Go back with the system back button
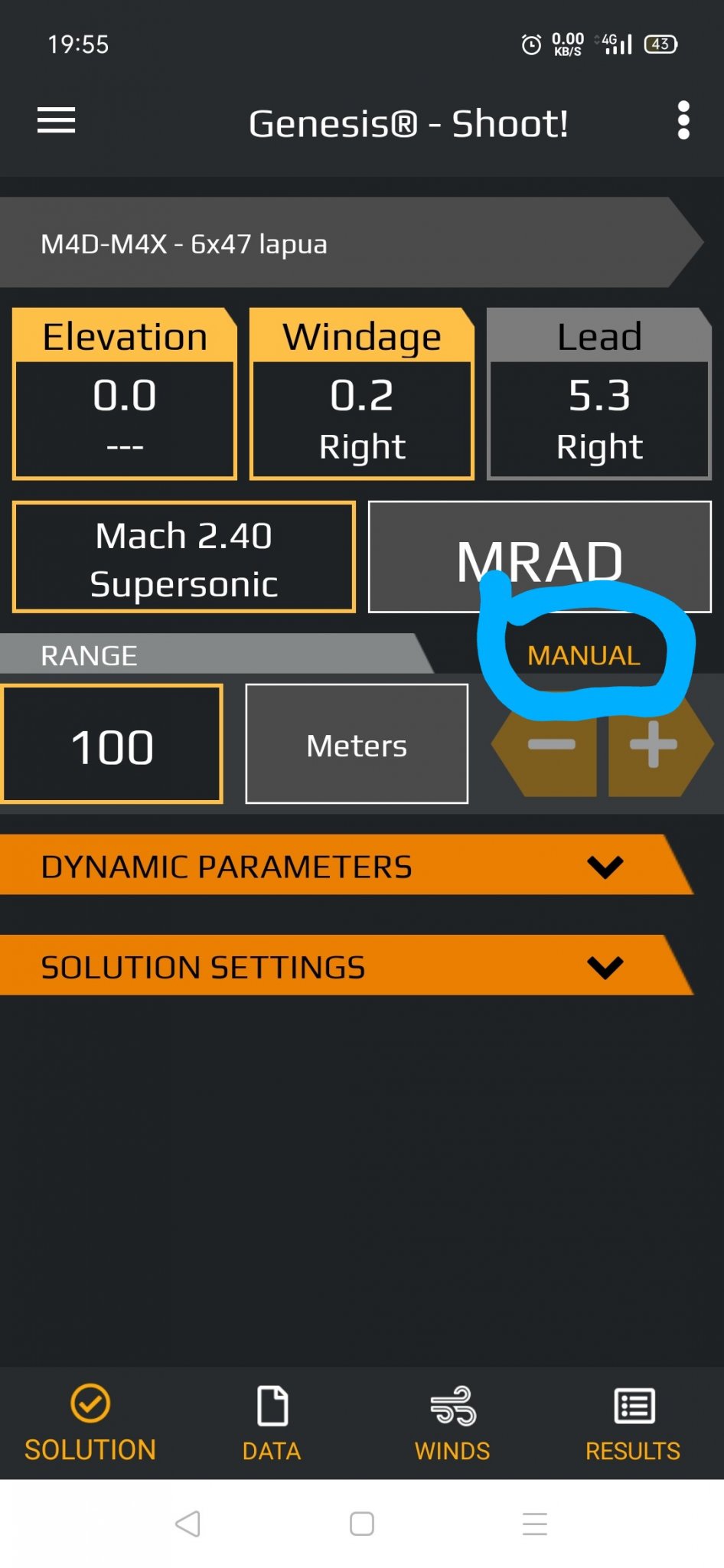This screenshot has width=724, height=1568. pyautogui.click(x=188, y=1524)
